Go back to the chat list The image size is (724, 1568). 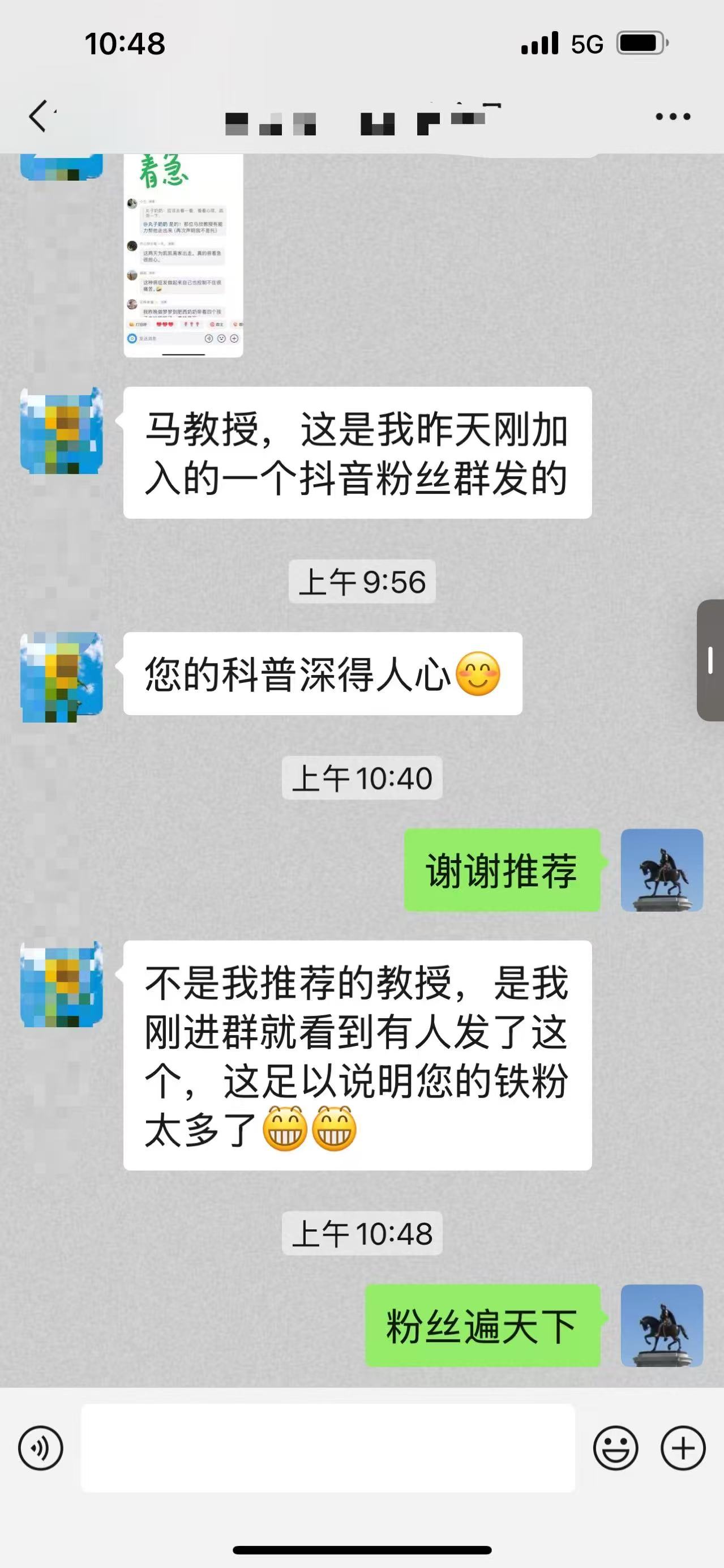click(x=39, y=116)
